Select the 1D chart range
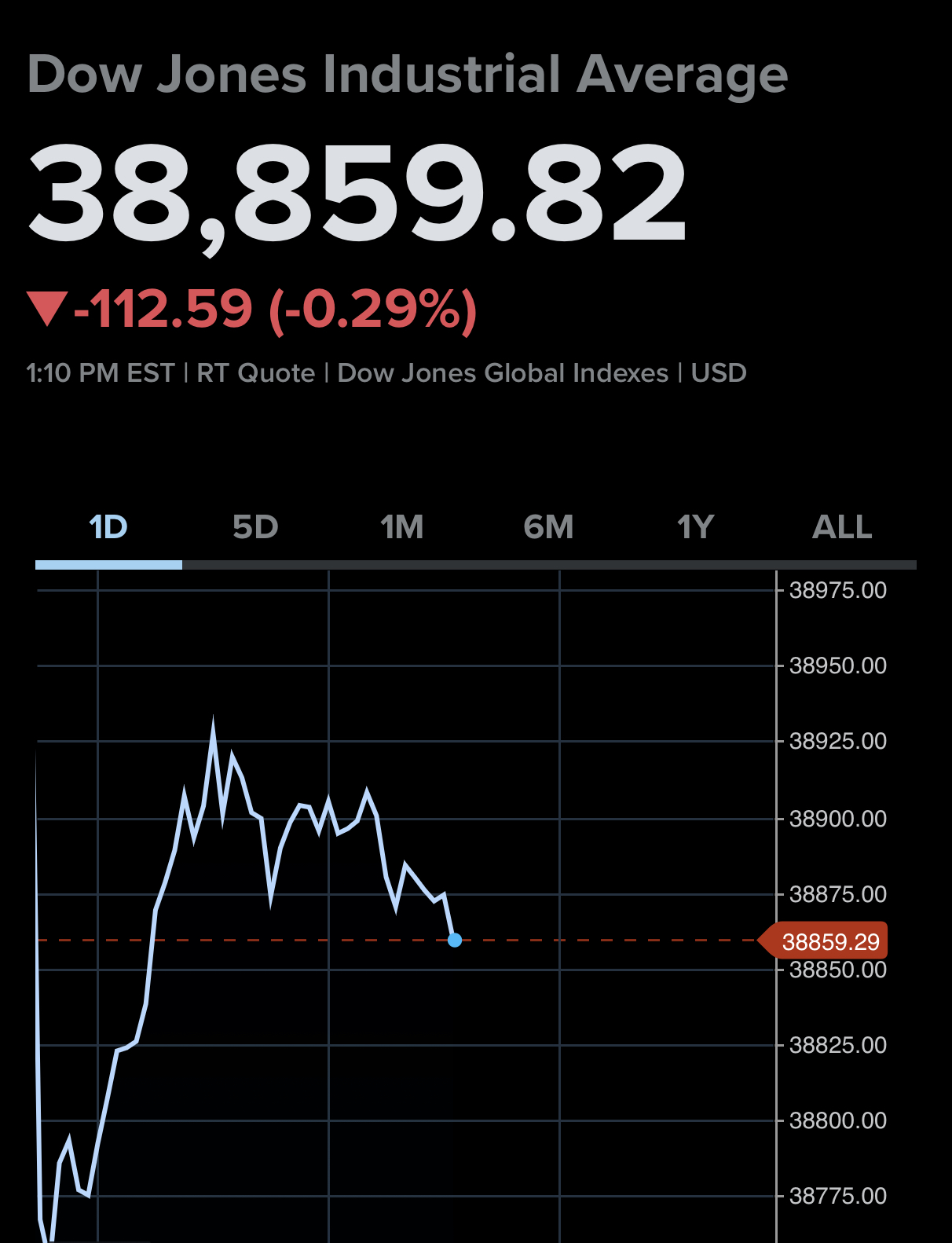This screenshot has width=952, height=1243. [108, 527]
